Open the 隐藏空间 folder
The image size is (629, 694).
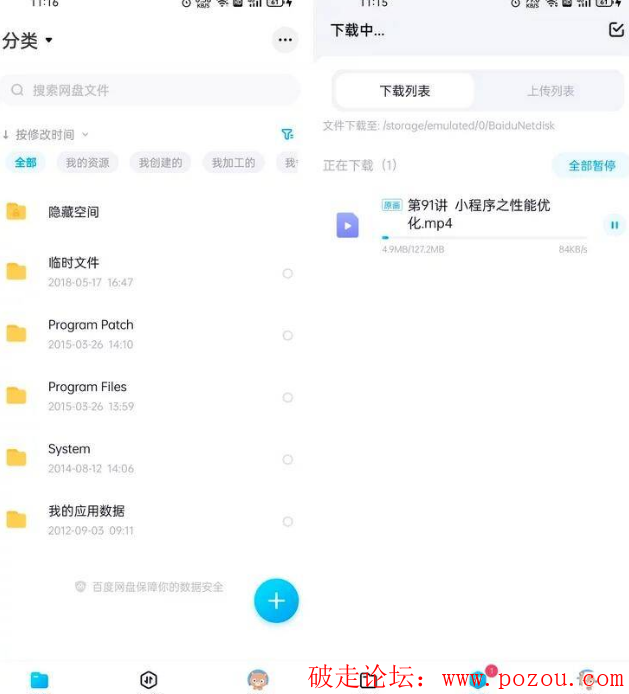coord(74,212)
